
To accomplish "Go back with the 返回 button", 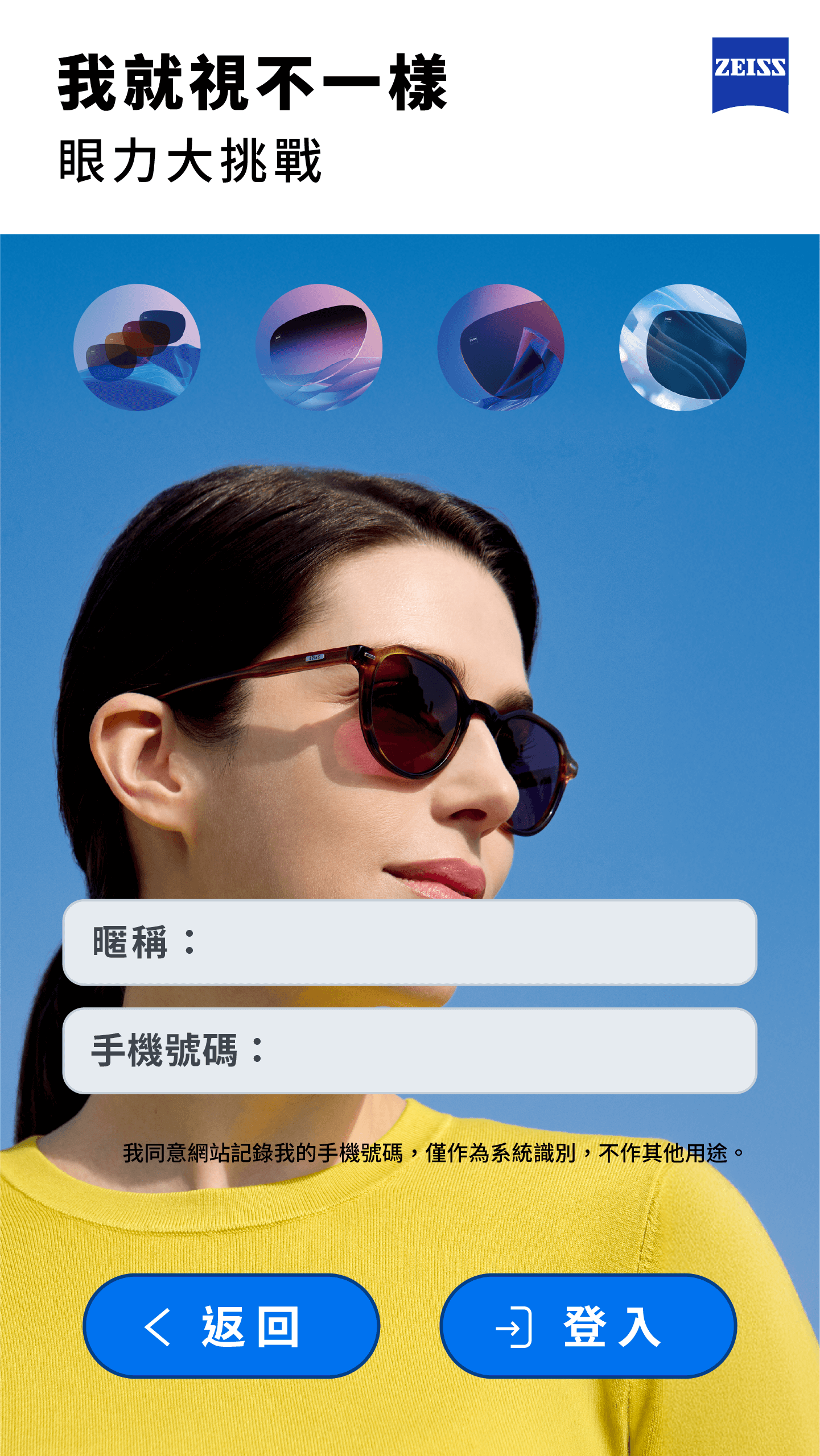I will [231, 1326].
